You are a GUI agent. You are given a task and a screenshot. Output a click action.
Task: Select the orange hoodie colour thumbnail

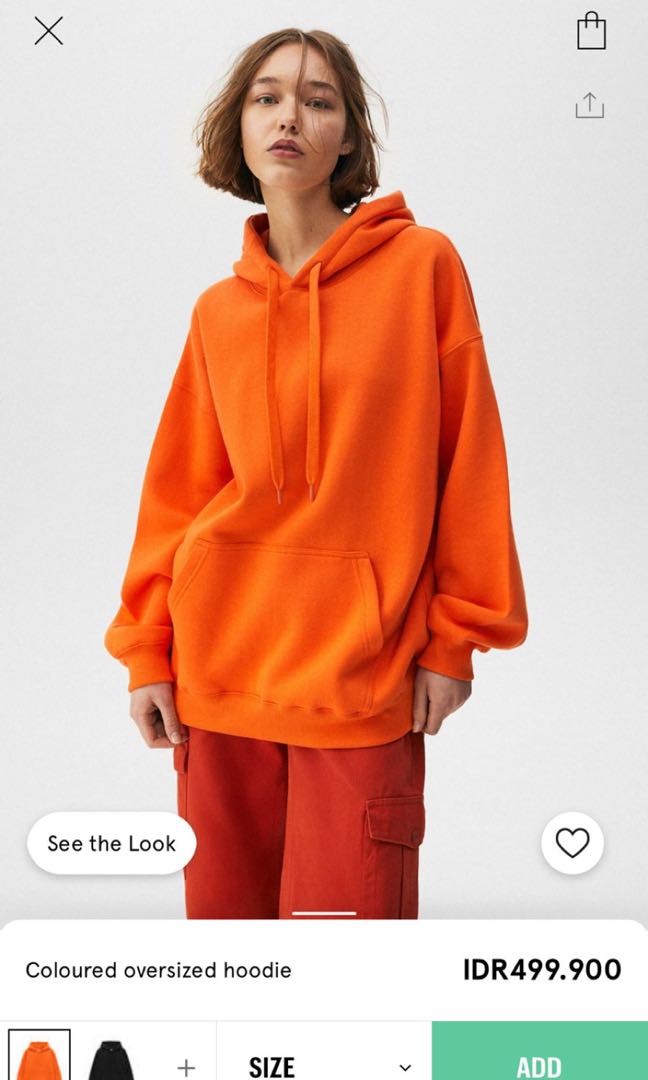(x=39, y=1055)
